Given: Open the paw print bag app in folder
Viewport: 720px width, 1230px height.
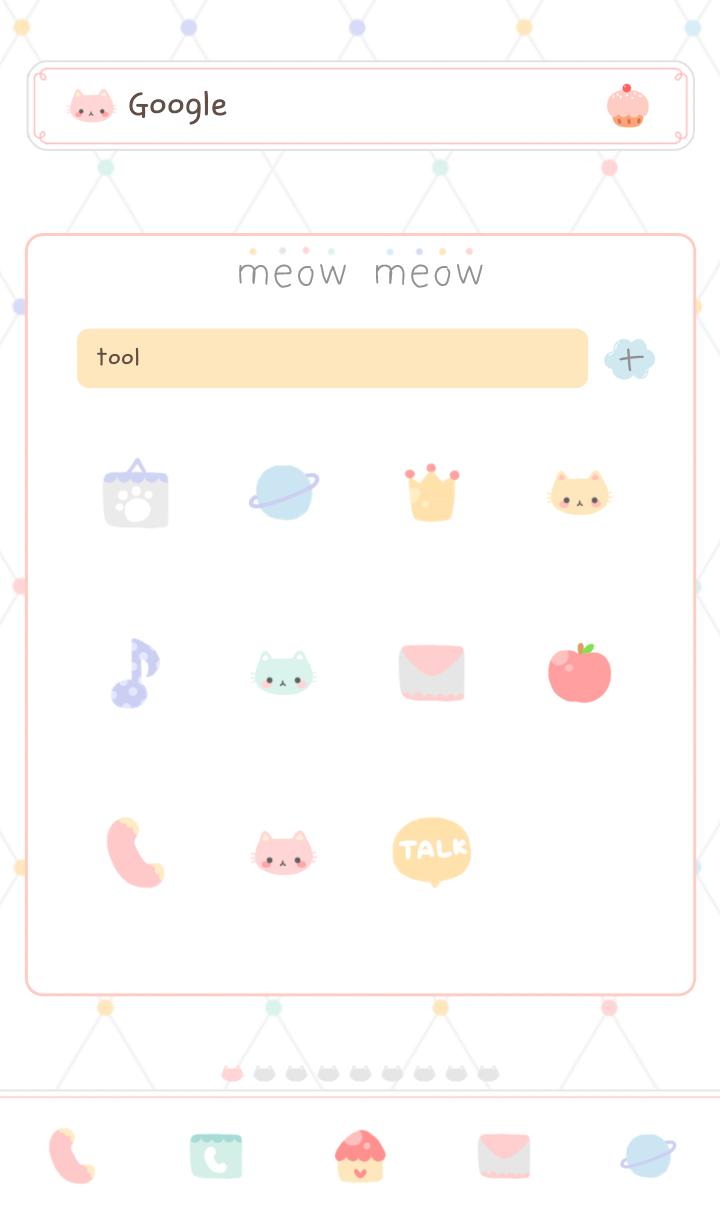Looking at the screenshot, I should click(x=136, y=494).
